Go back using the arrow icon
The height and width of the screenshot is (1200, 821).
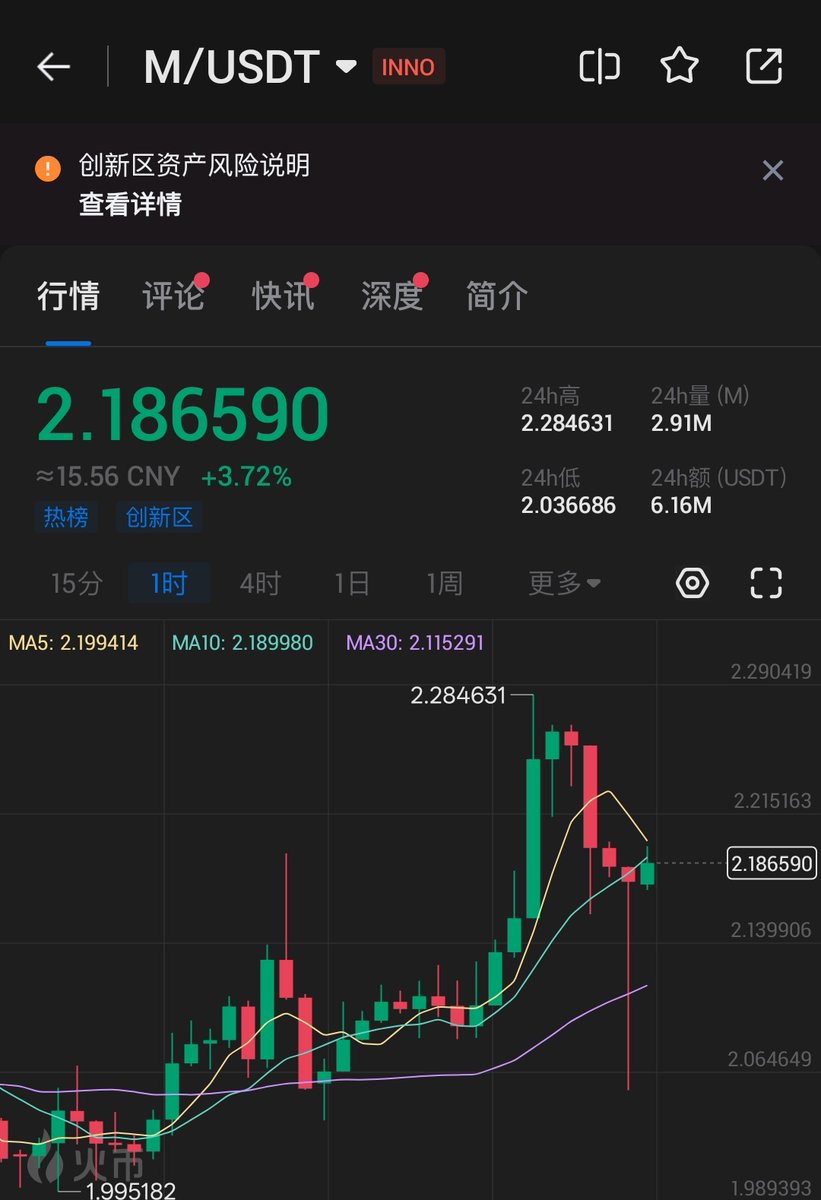pos(53,67)
